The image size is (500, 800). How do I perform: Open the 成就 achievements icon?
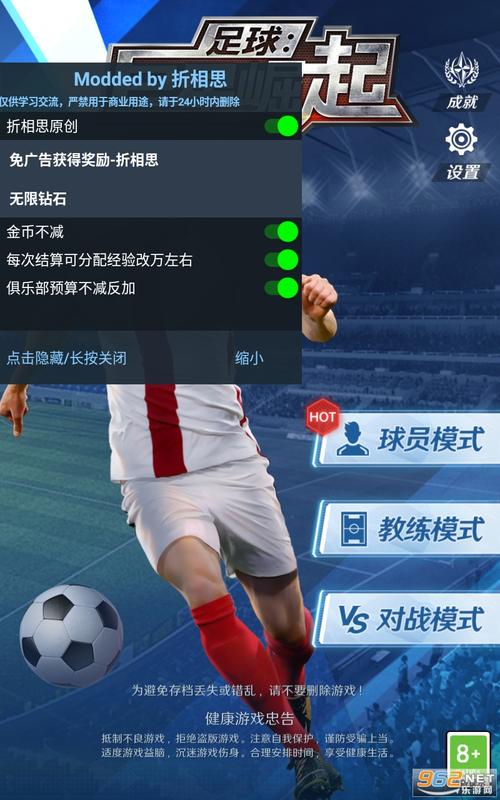462,82
